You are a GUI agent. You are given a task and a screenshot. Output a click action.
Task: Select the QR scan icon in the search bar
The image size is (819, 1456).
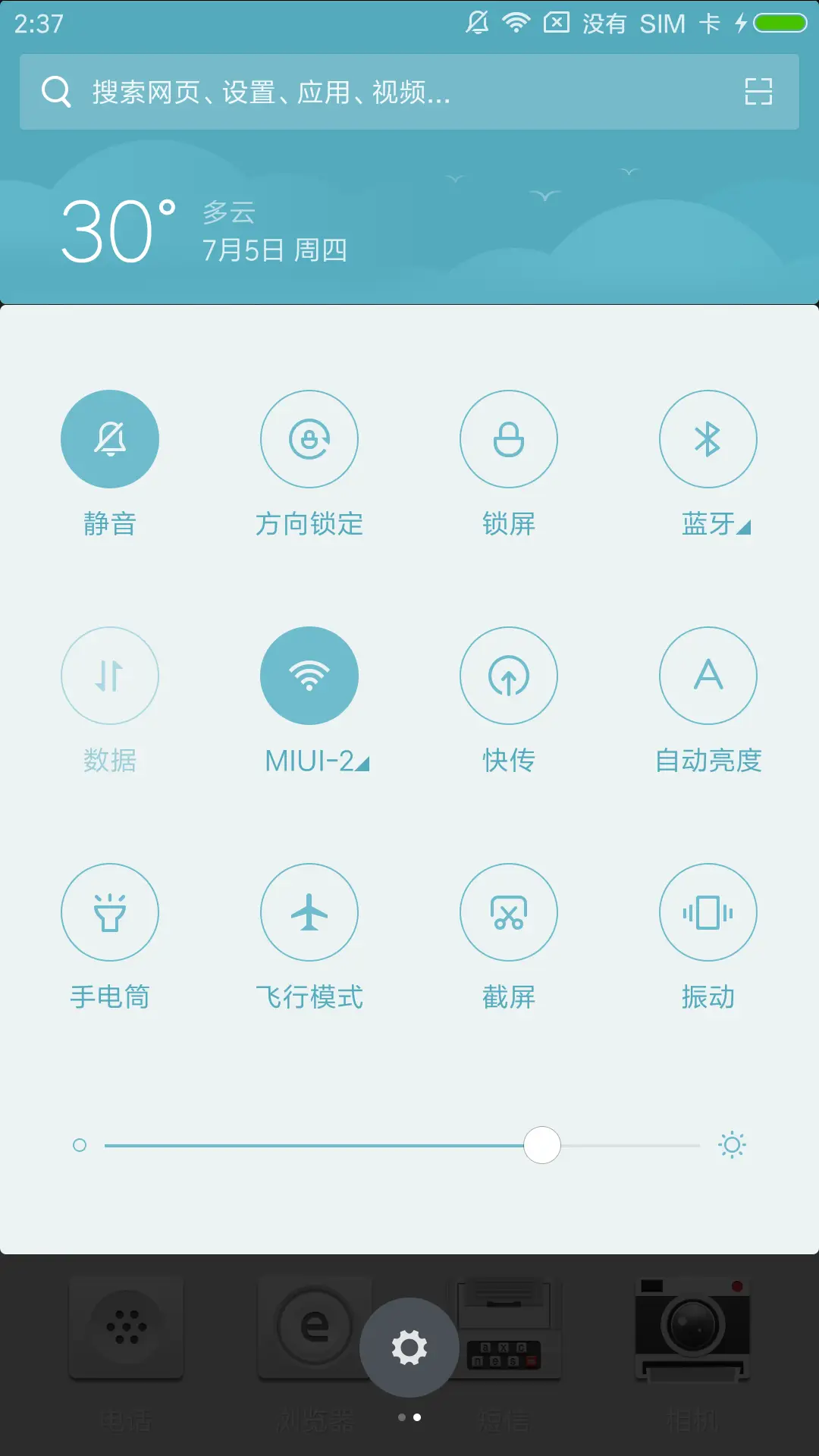point(758,91)
